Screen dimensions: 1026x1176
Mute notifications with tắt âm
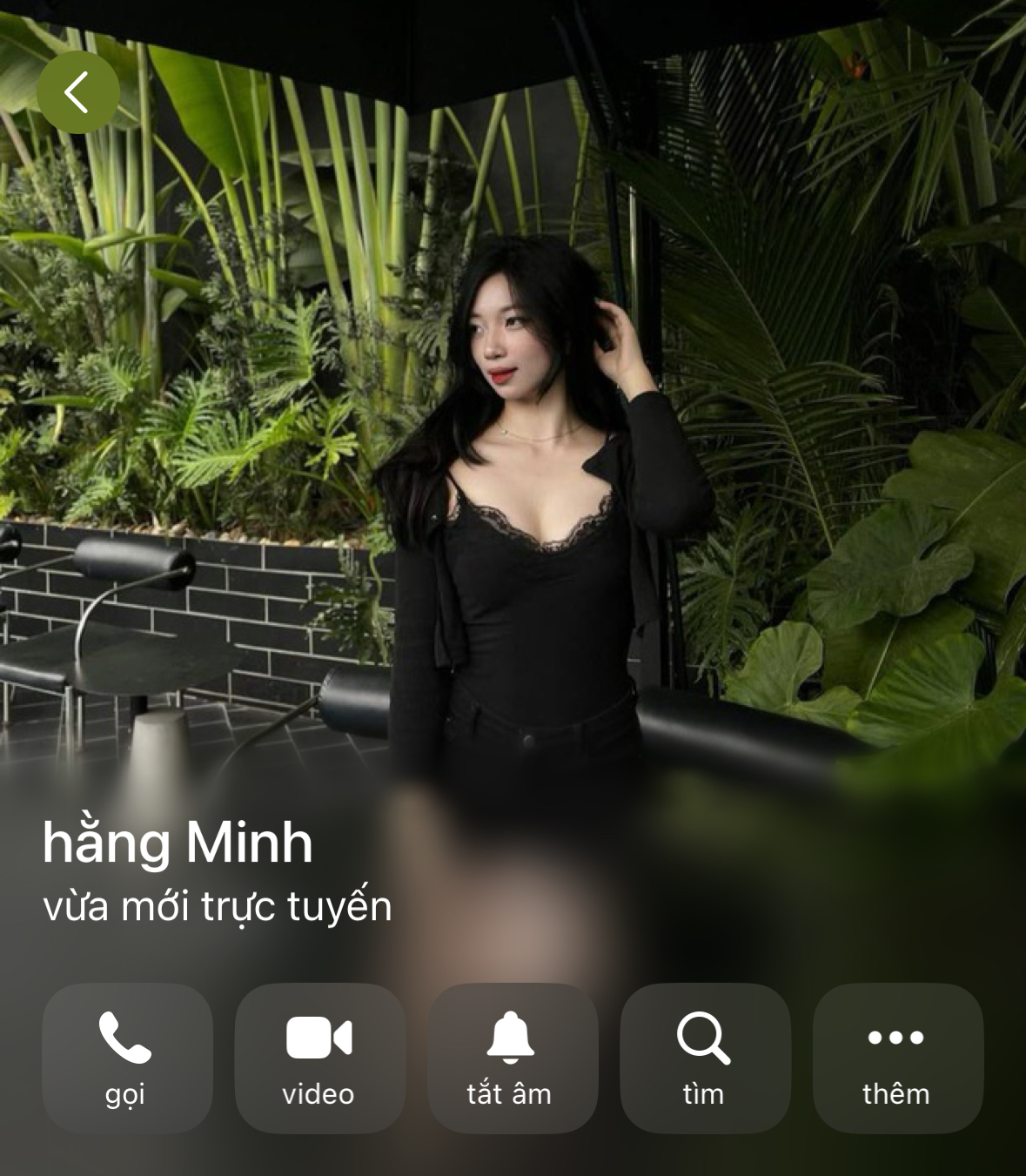[512, 1057]
